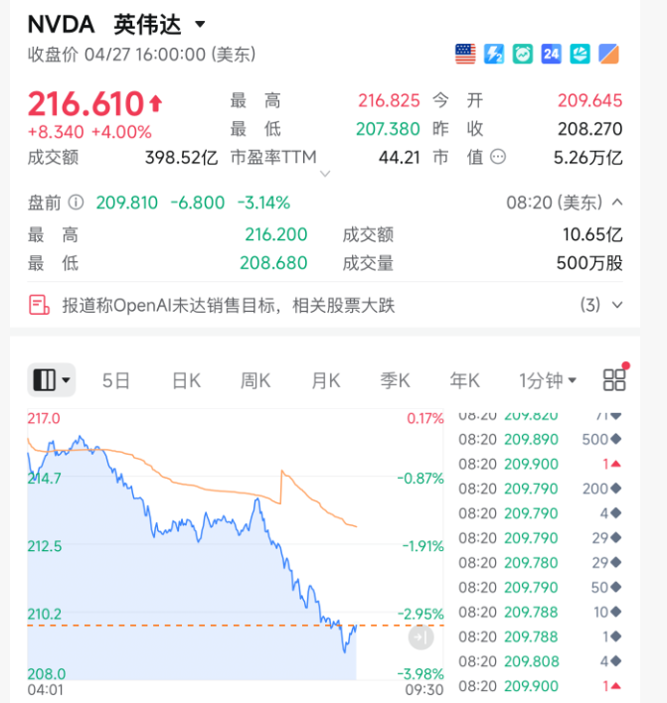Viewport: 667px width, 703px height.
Task: Open the 1分钟 interval dropdown
Action: [547, 380]
